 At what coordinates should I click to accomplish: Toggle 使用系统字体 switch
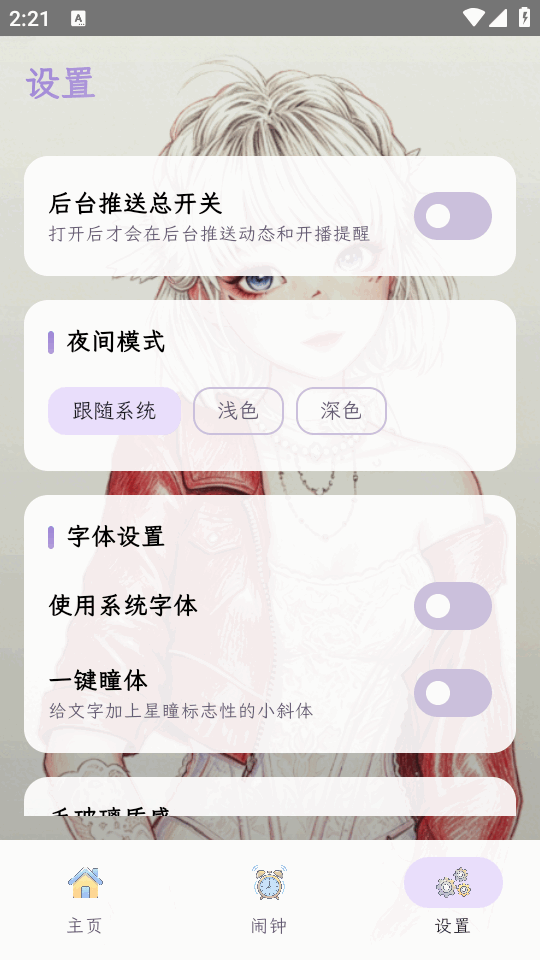tap(452, 606)
